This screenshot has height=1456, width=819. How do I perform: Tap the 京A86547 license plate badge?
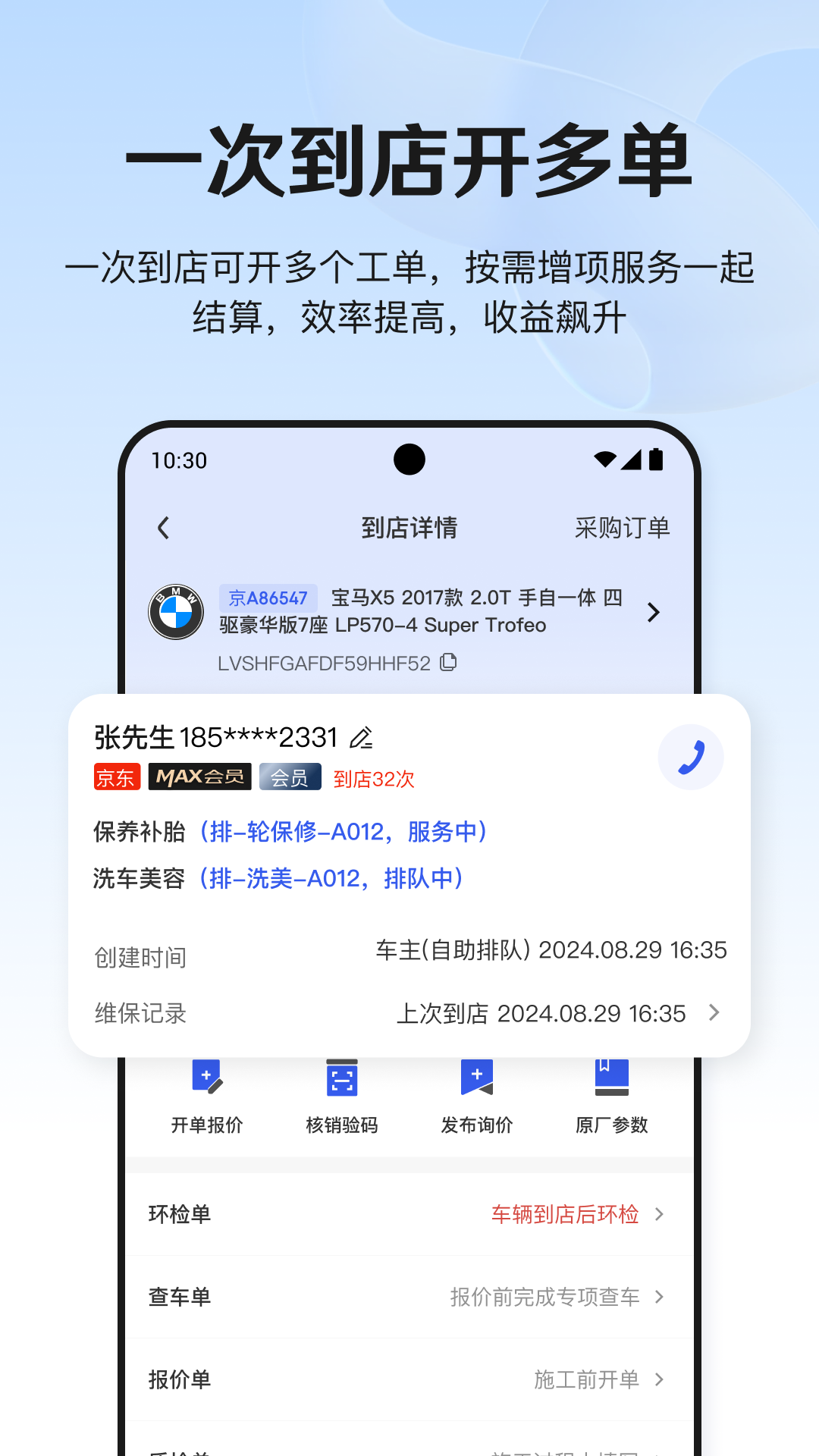(x=268, y=598)
